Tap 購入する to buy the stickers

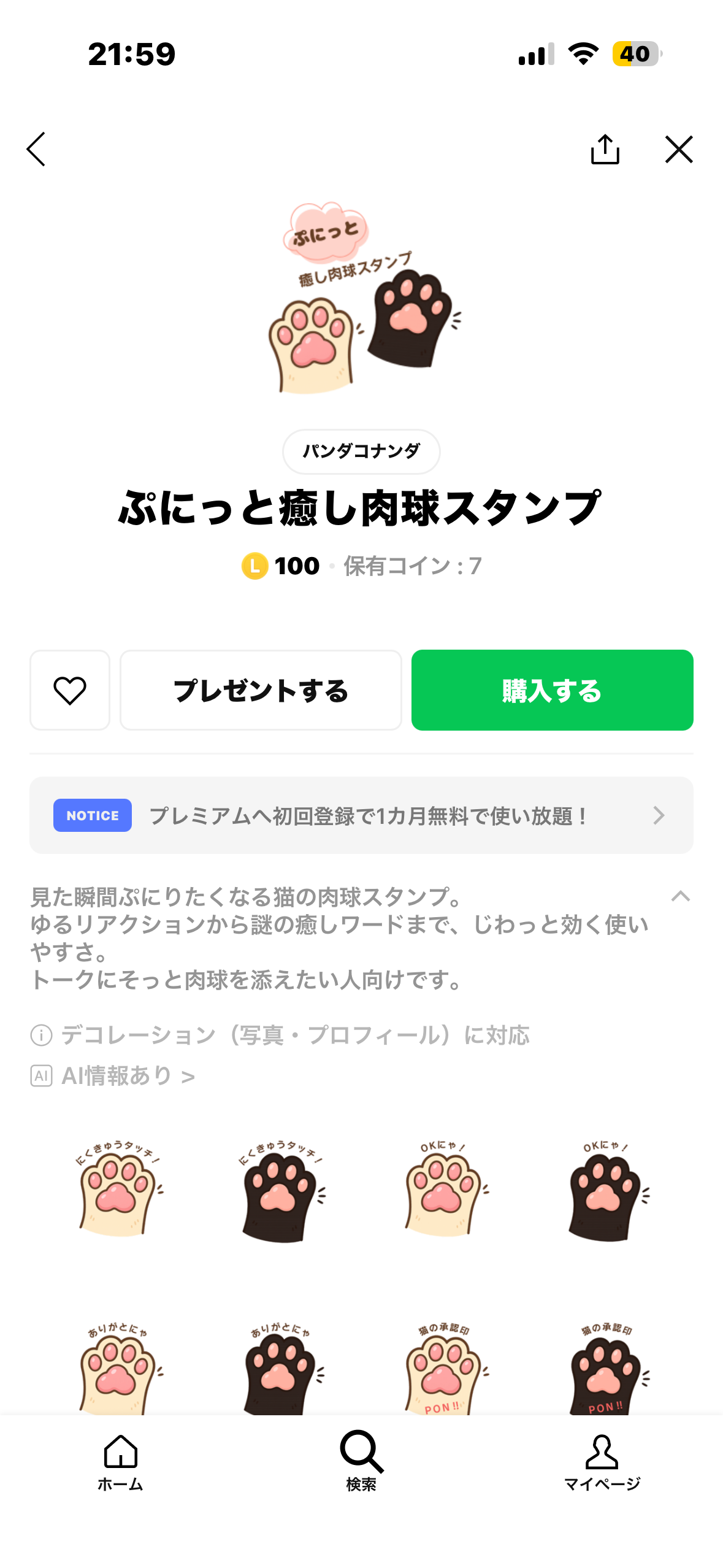pyautogui.click(x=552, y=690)
